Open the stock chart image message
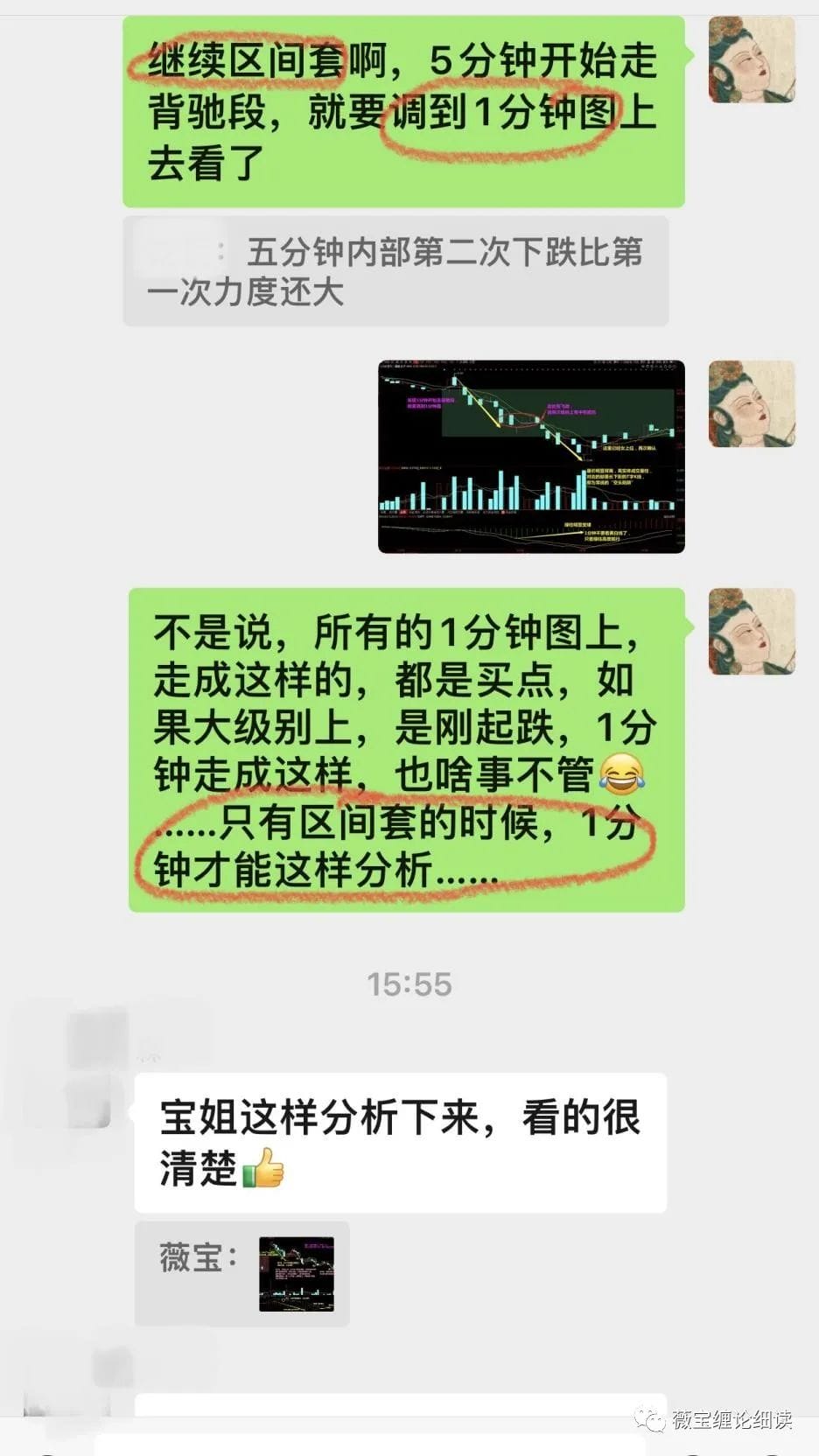The height and width of the screenshot is (1456, 819). pyautogui.click(x=531, y=456)
